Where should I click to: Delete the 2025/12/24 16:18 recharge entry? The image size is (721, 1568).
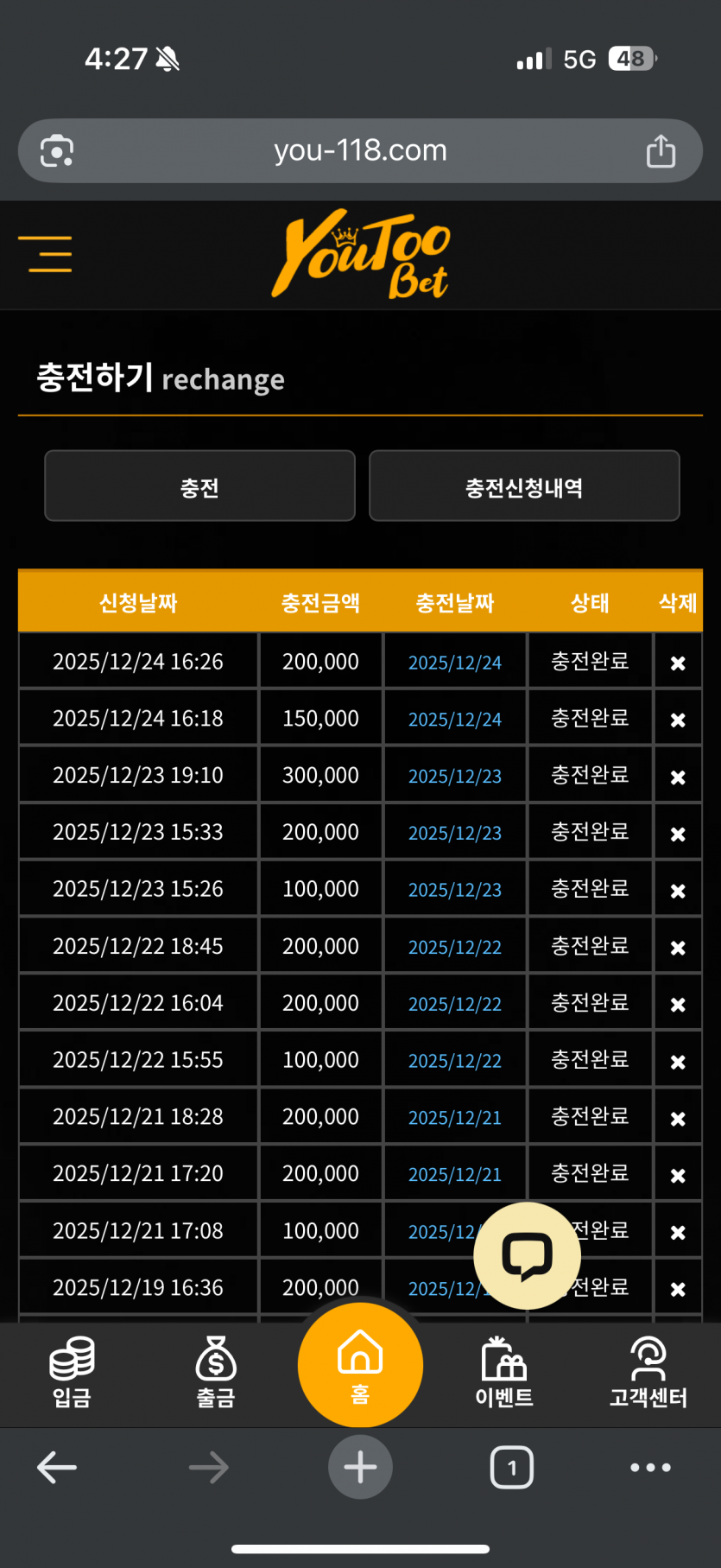[x=678, y=720]
